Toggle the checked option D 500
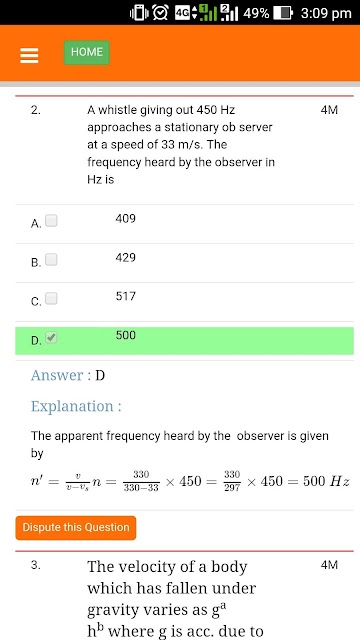The width and height of the screenshot is (360, 640). pos(51,338)
